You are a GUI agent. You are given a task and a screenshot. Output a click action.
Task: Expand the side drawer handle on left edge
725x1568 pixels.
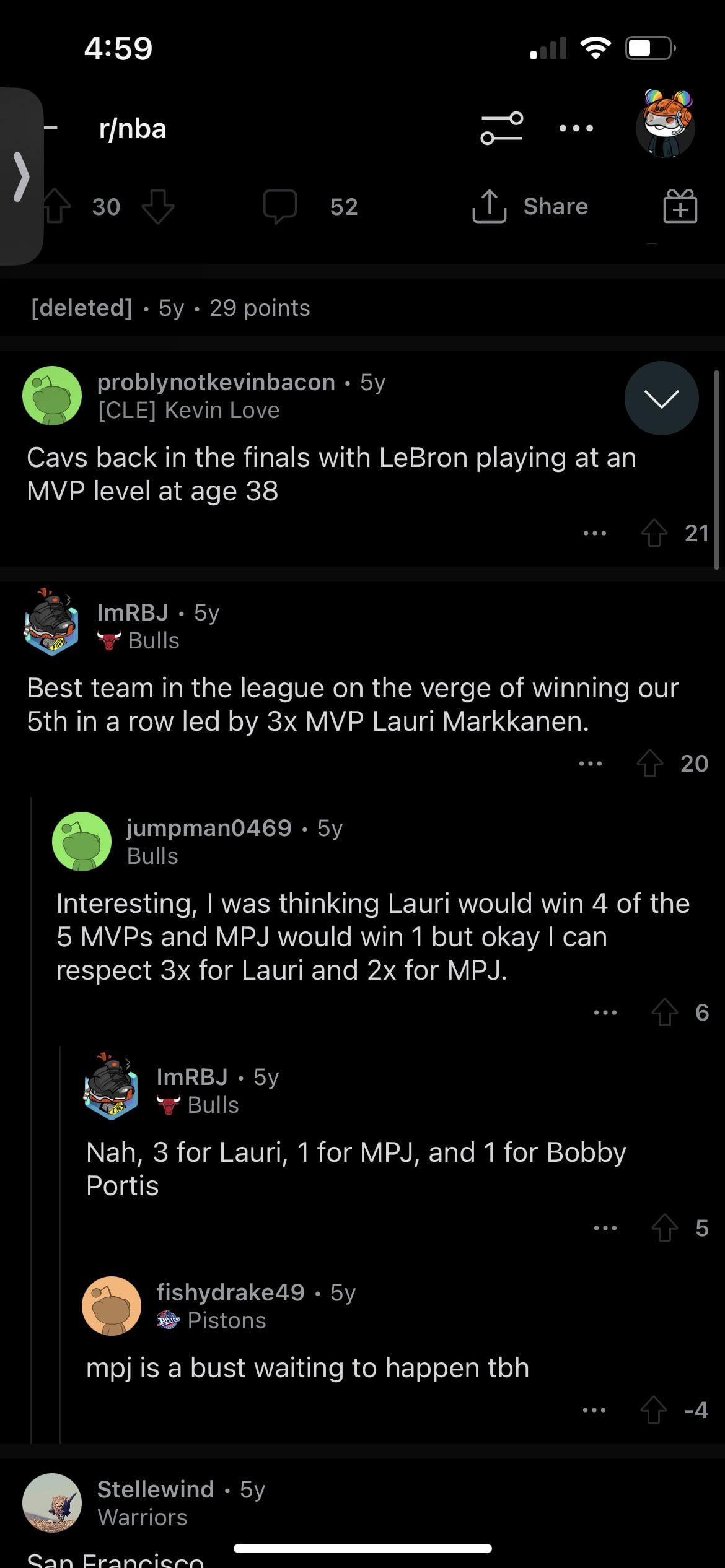pos(22,176)
